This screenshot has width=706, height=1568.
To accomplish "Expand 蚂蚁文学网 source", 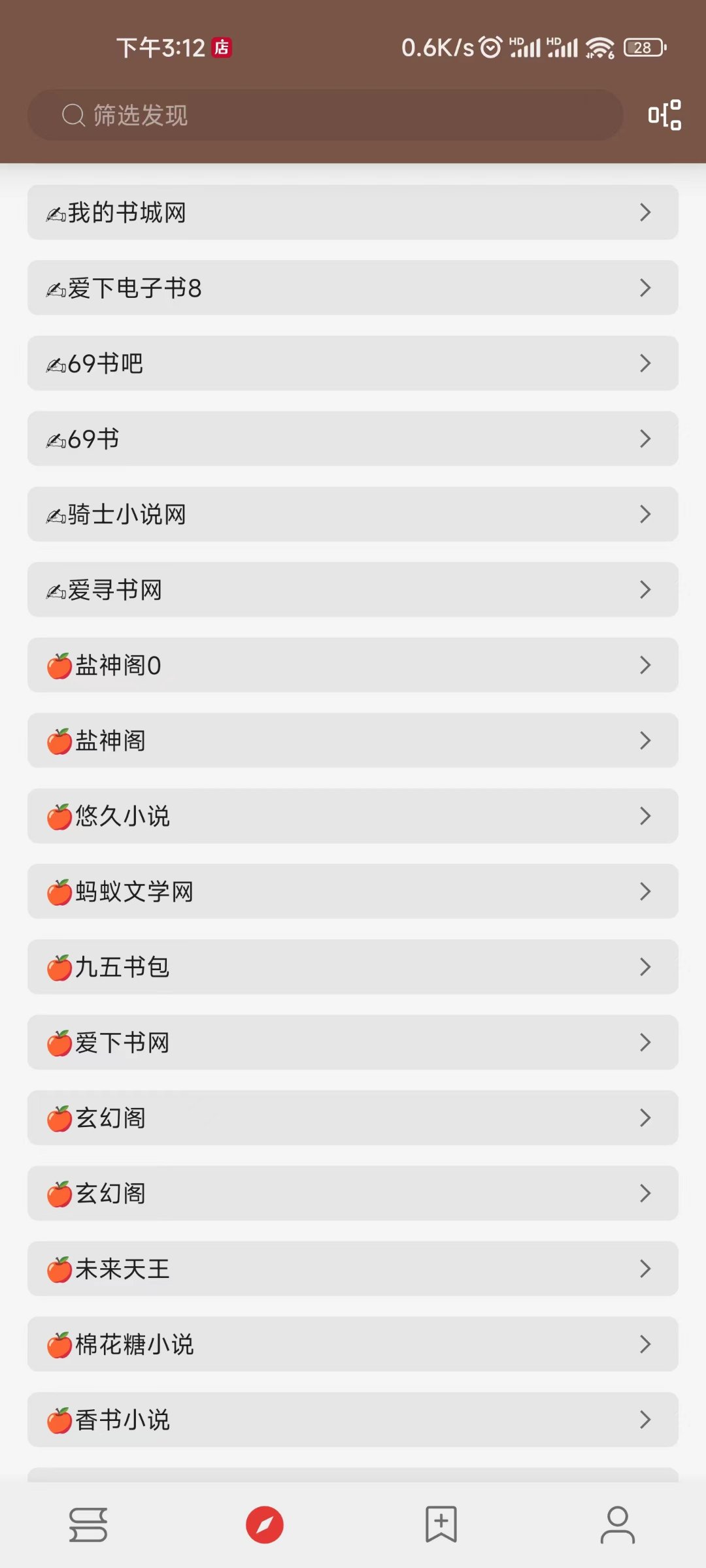I will pyautogui.click(x=352, y=891).
